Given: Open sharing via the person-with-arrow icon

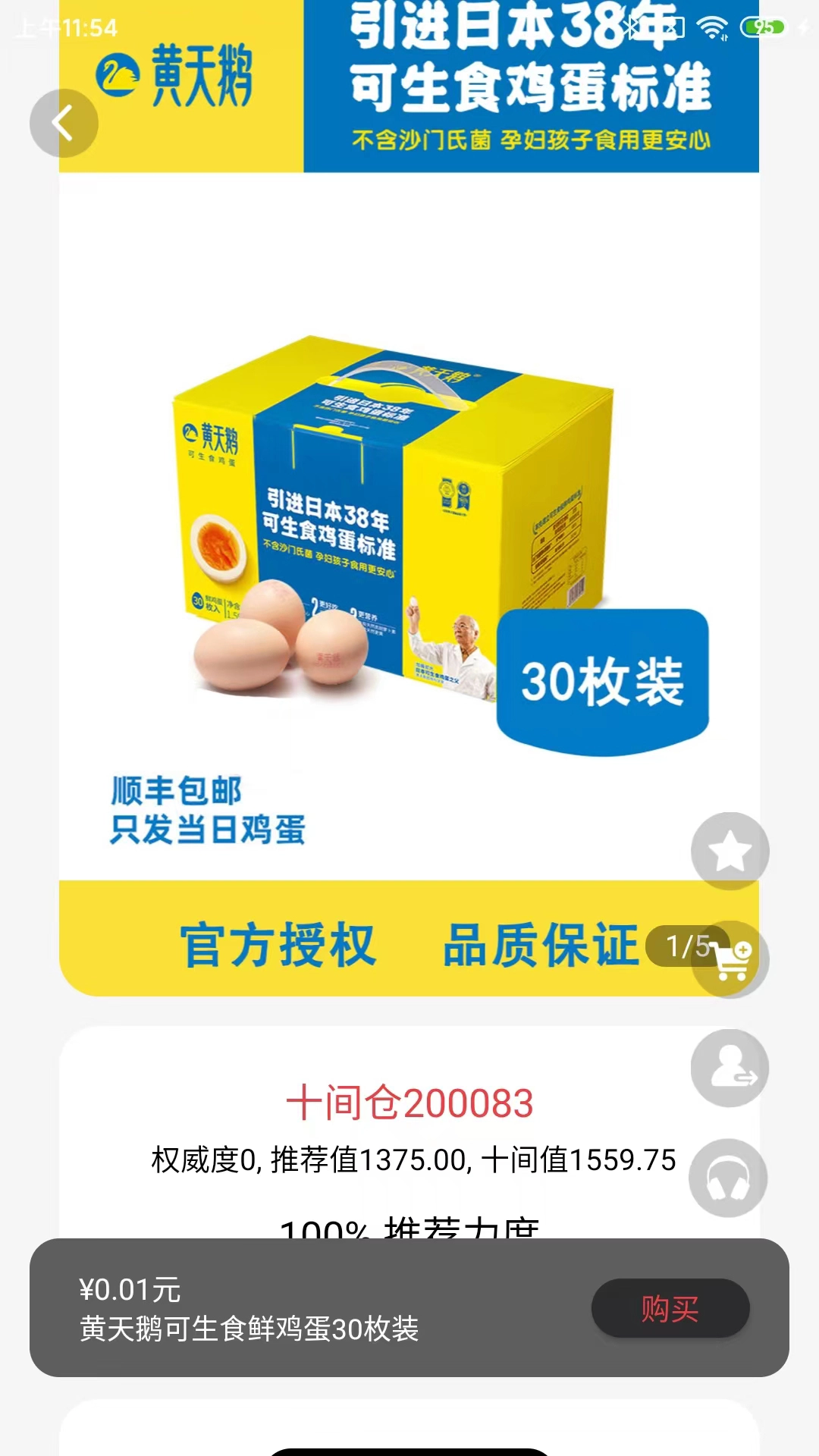Looking at the screenshot, I should (x=730, y=1067).
